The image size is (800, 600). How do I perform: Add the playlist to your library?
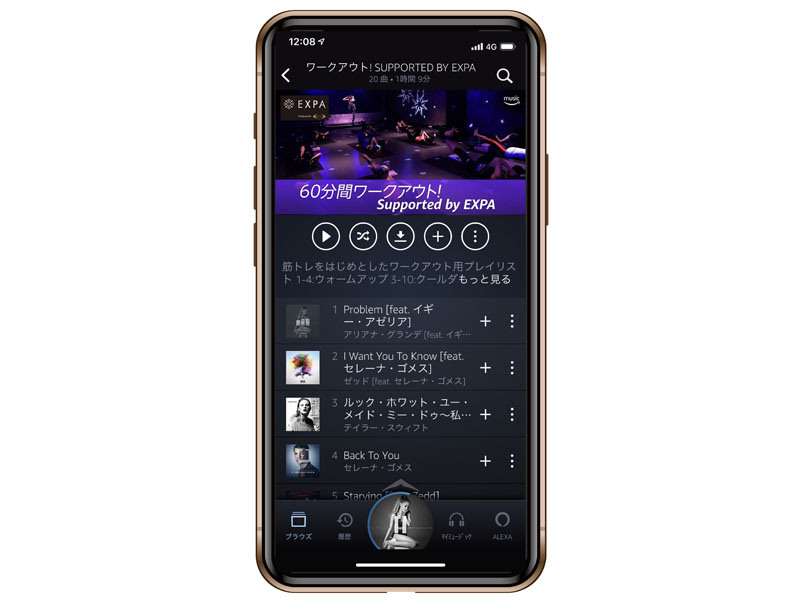(438, 236)
